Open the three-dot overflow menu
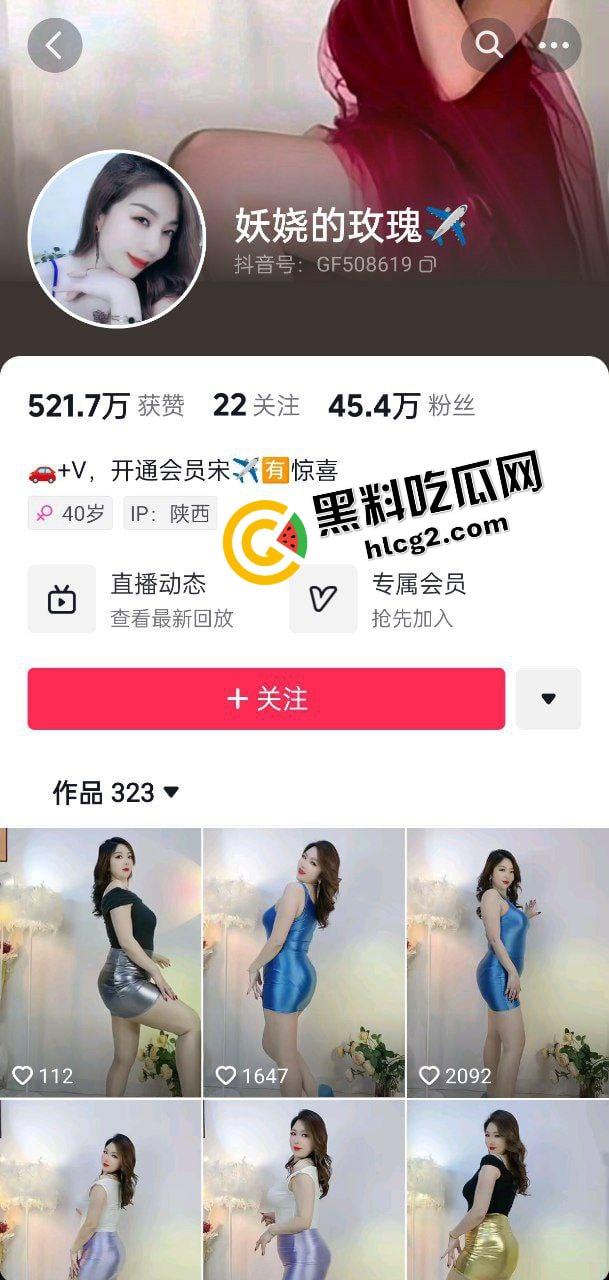The image size is (609, 1280). pos(554,45)
